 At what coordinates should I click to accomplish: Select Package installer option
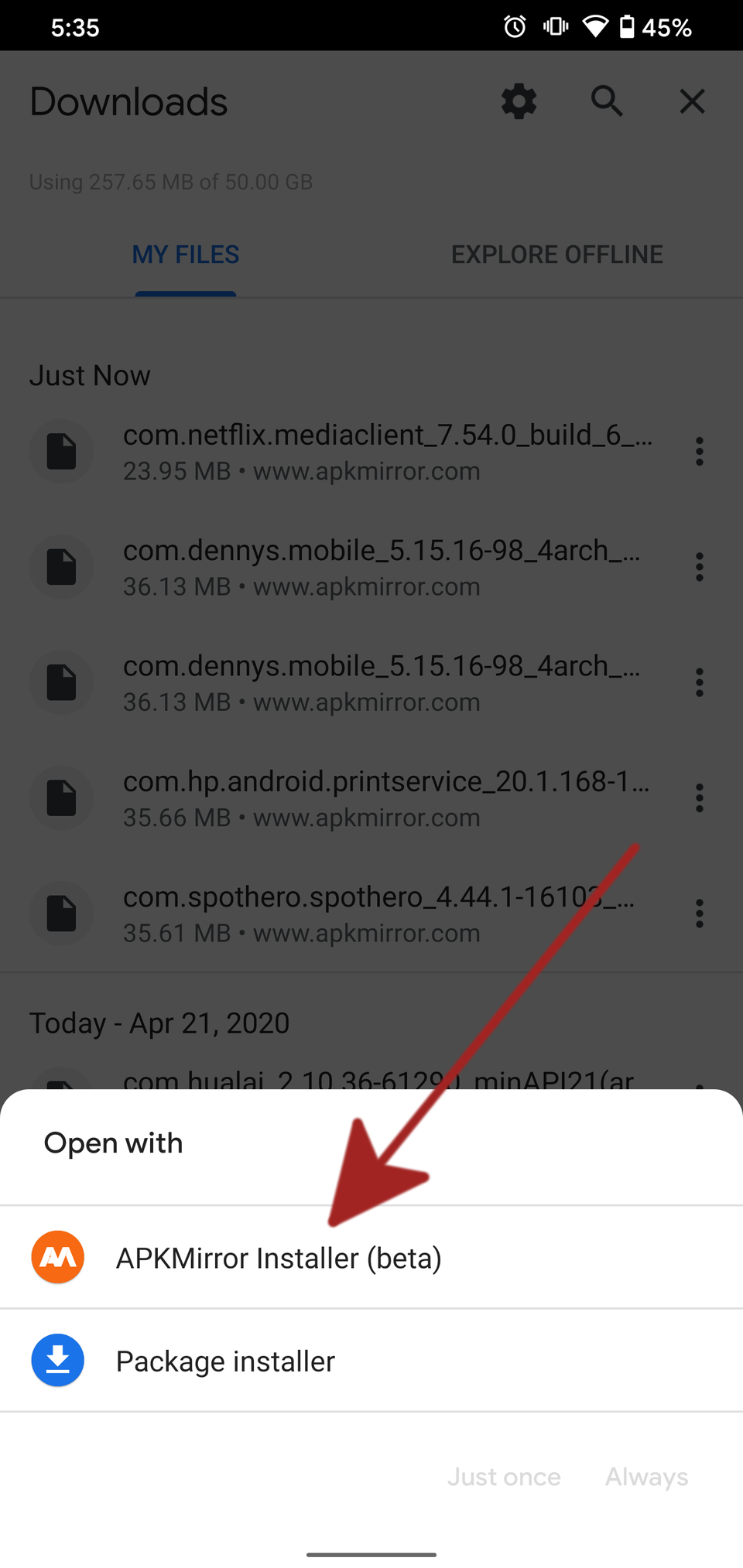(224, 1361)
